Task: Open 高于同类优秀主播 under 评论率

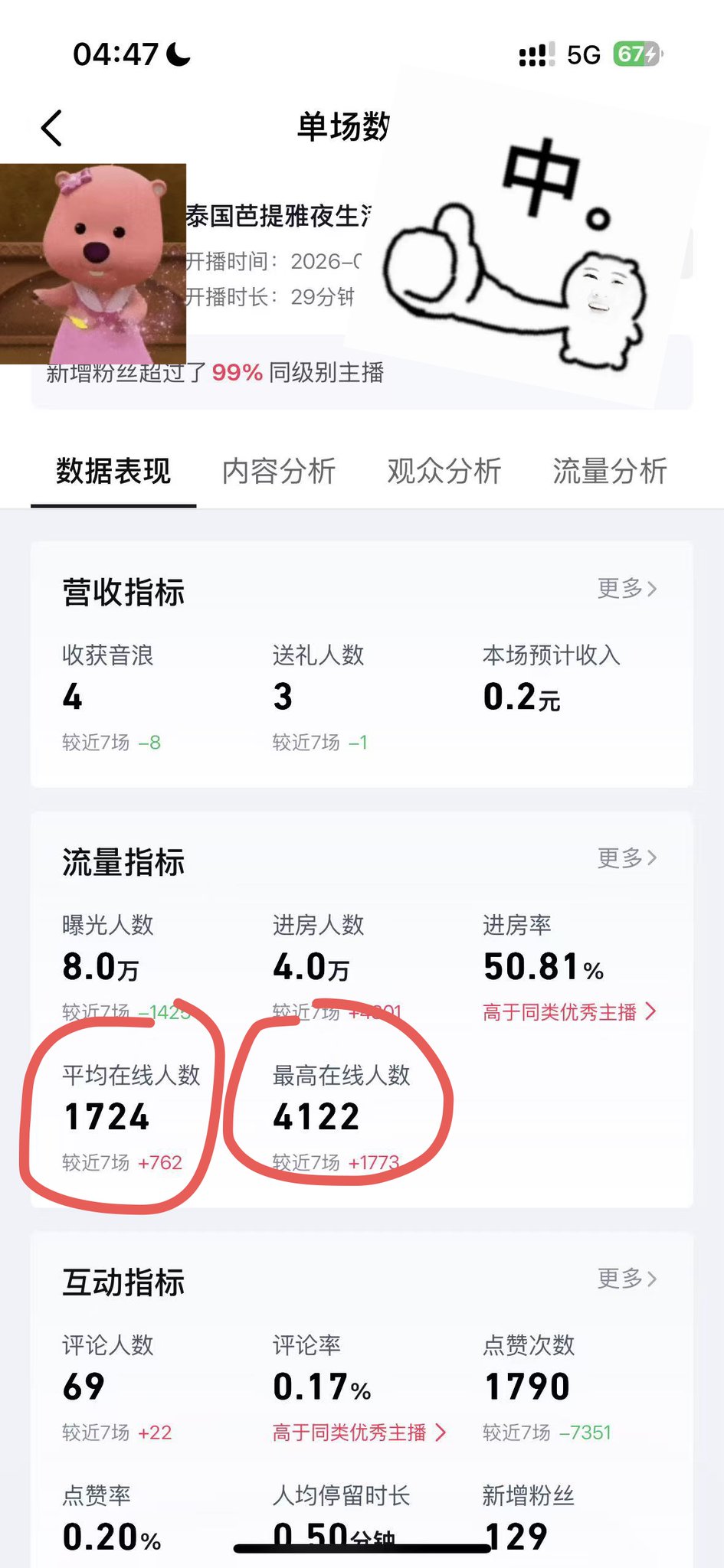Action: click(359, 1432)
